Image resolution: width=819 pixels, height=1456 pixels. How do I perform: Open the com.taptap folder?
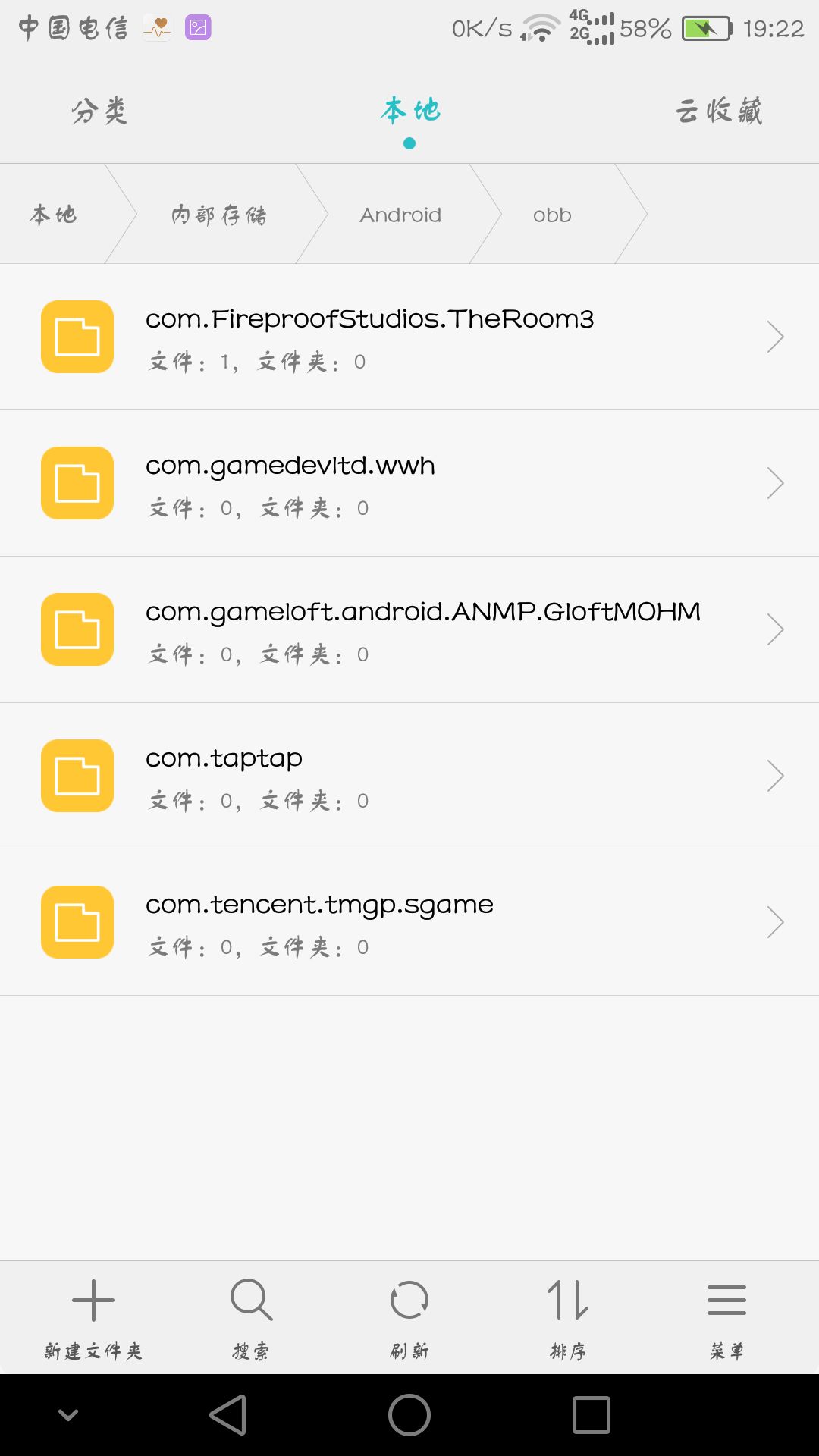click(409, 777)
